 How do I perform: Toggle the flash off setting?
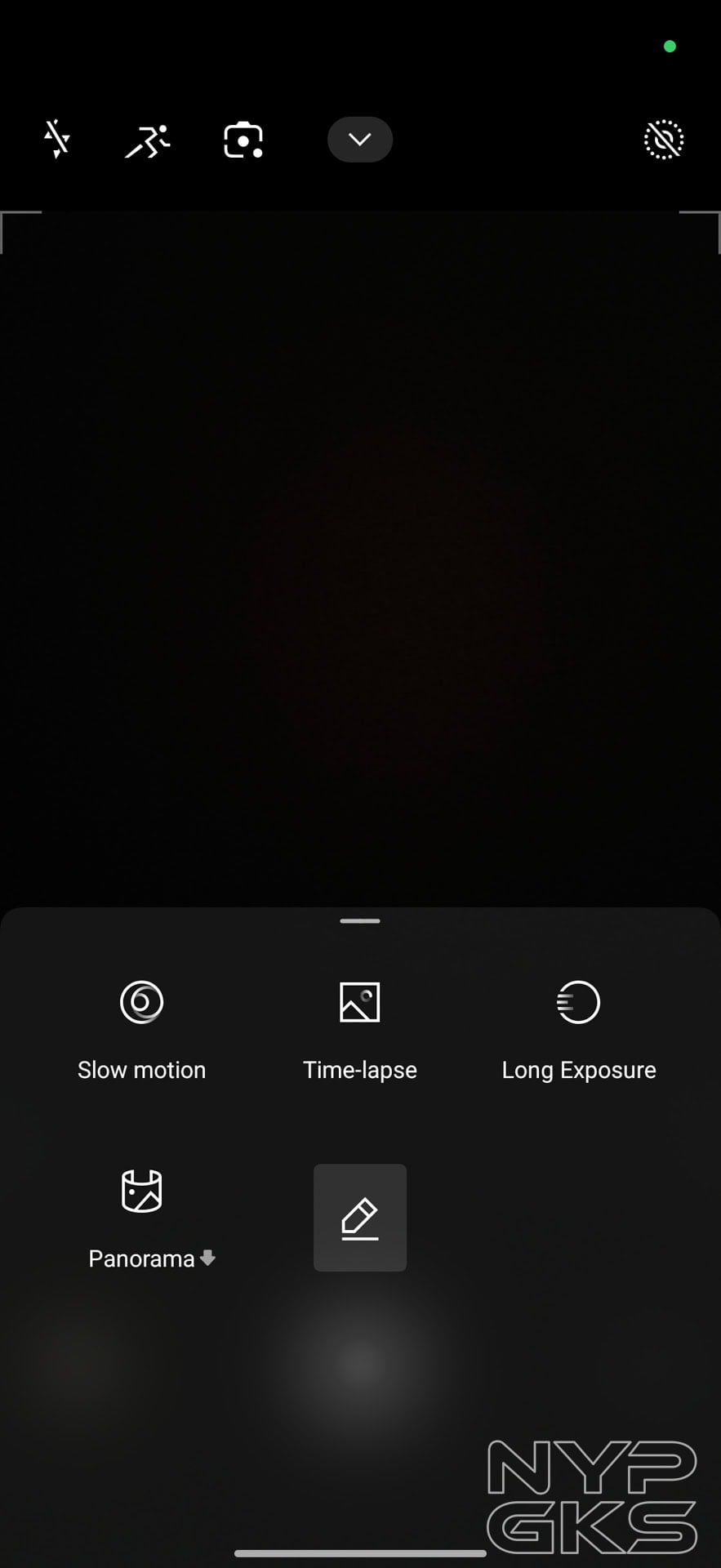pos(56,140)
